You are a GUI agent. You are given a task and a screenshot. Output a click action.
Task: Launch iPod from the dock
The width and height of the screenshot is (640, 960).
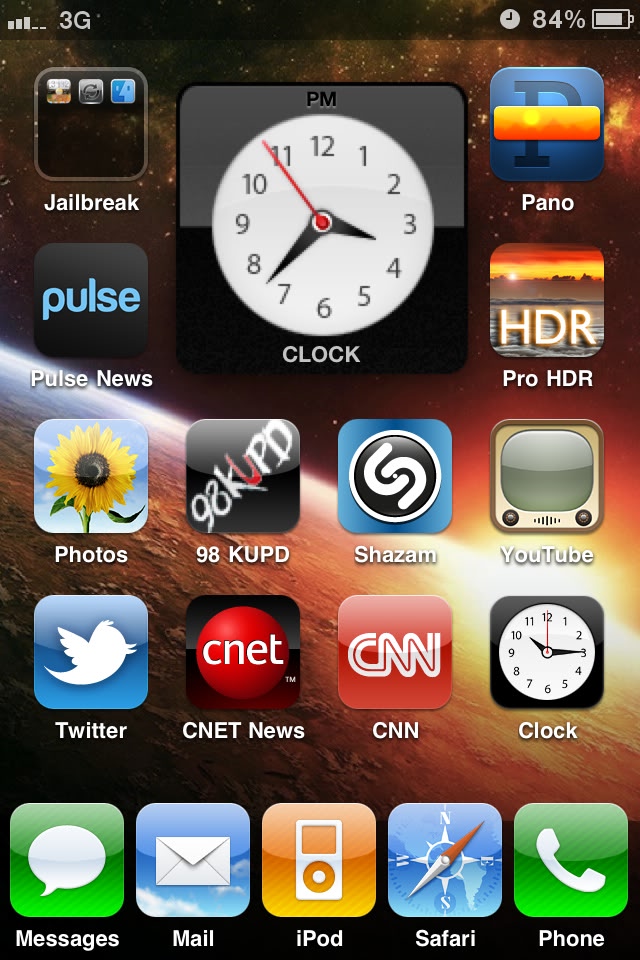point(319,860)
